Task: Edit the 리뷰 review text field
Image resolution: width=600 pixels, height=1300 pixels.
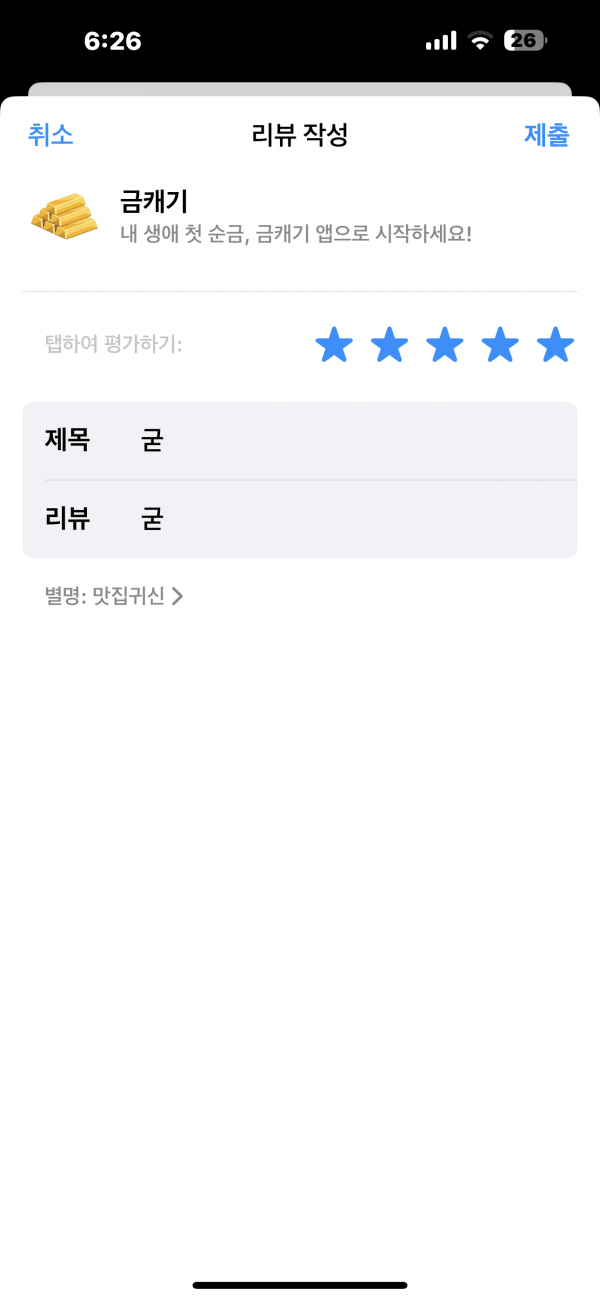Action: pos(300,519)
